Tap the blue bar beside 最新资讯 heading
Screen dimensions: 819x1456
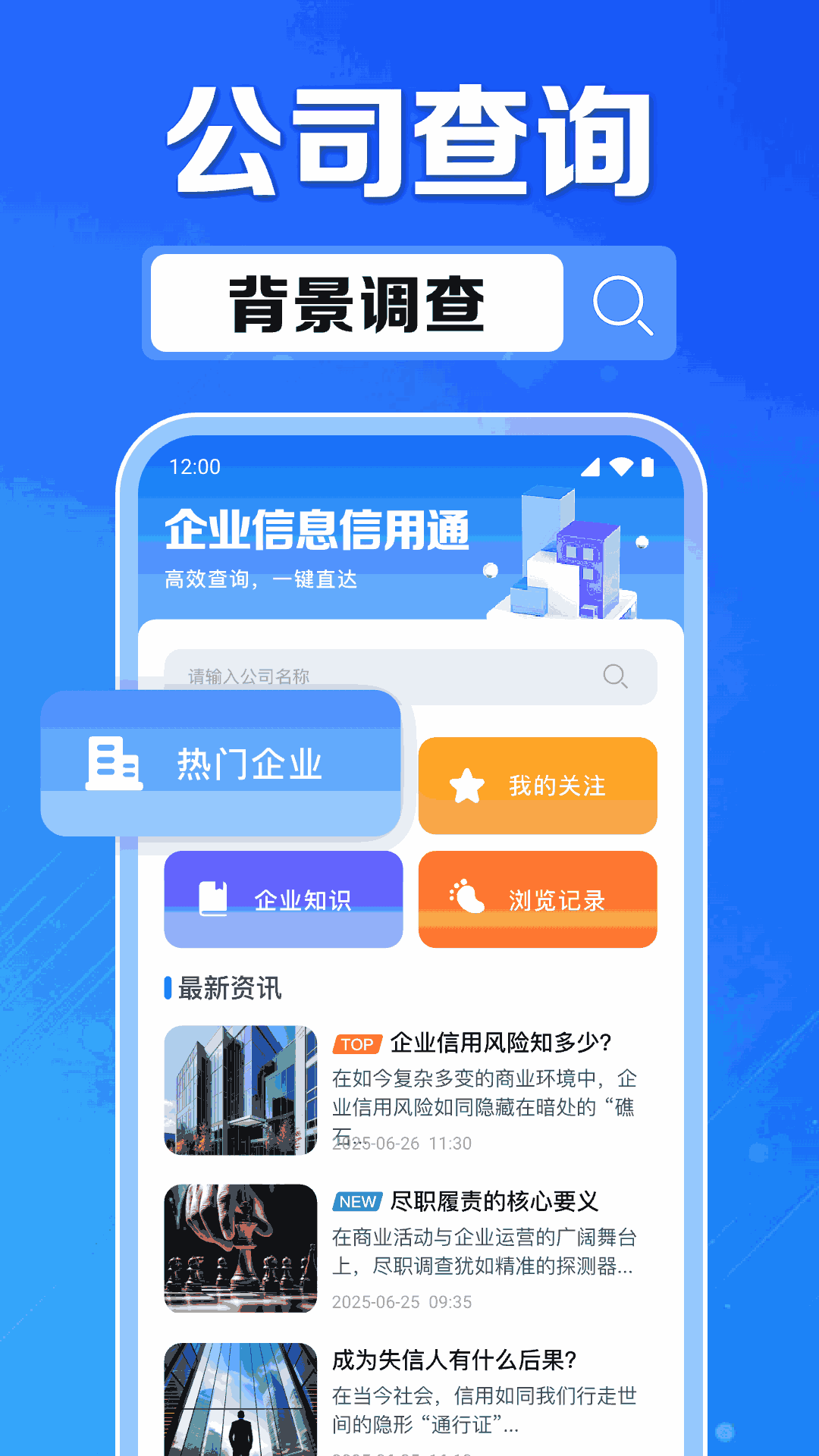click(168, 989)
